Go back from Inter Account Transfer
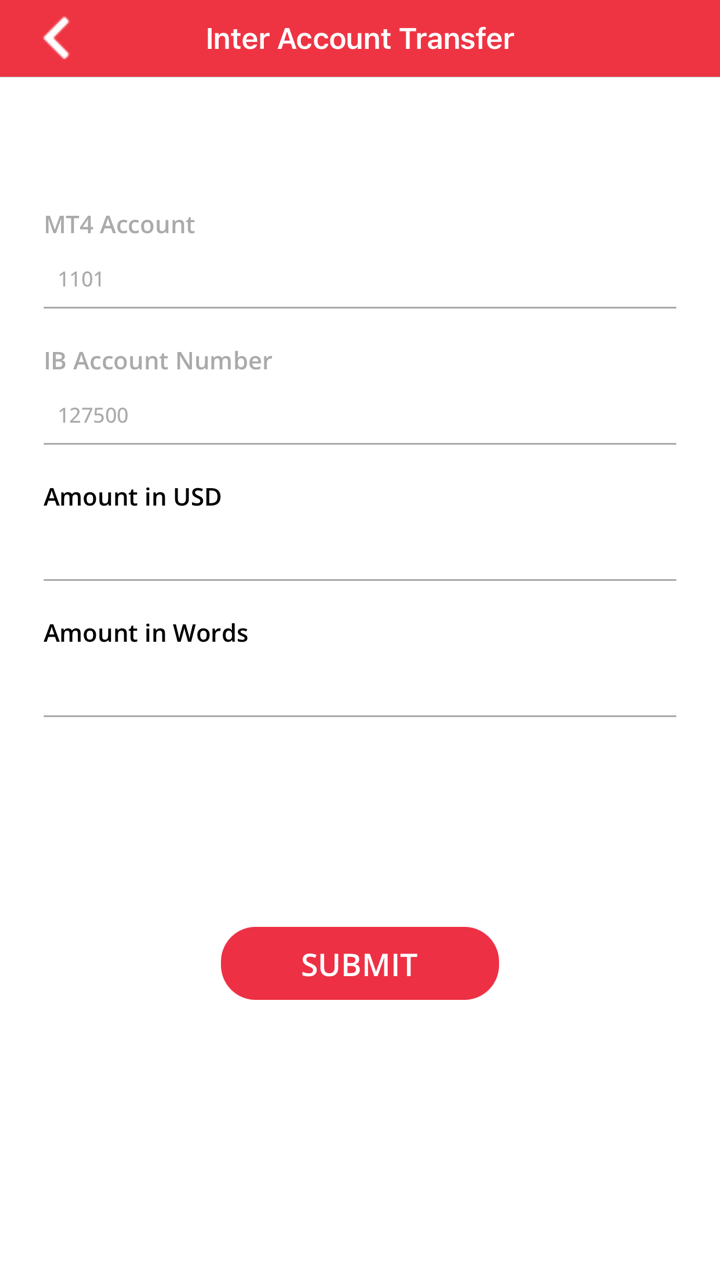720x1280 pixels. tap(57, 39)
